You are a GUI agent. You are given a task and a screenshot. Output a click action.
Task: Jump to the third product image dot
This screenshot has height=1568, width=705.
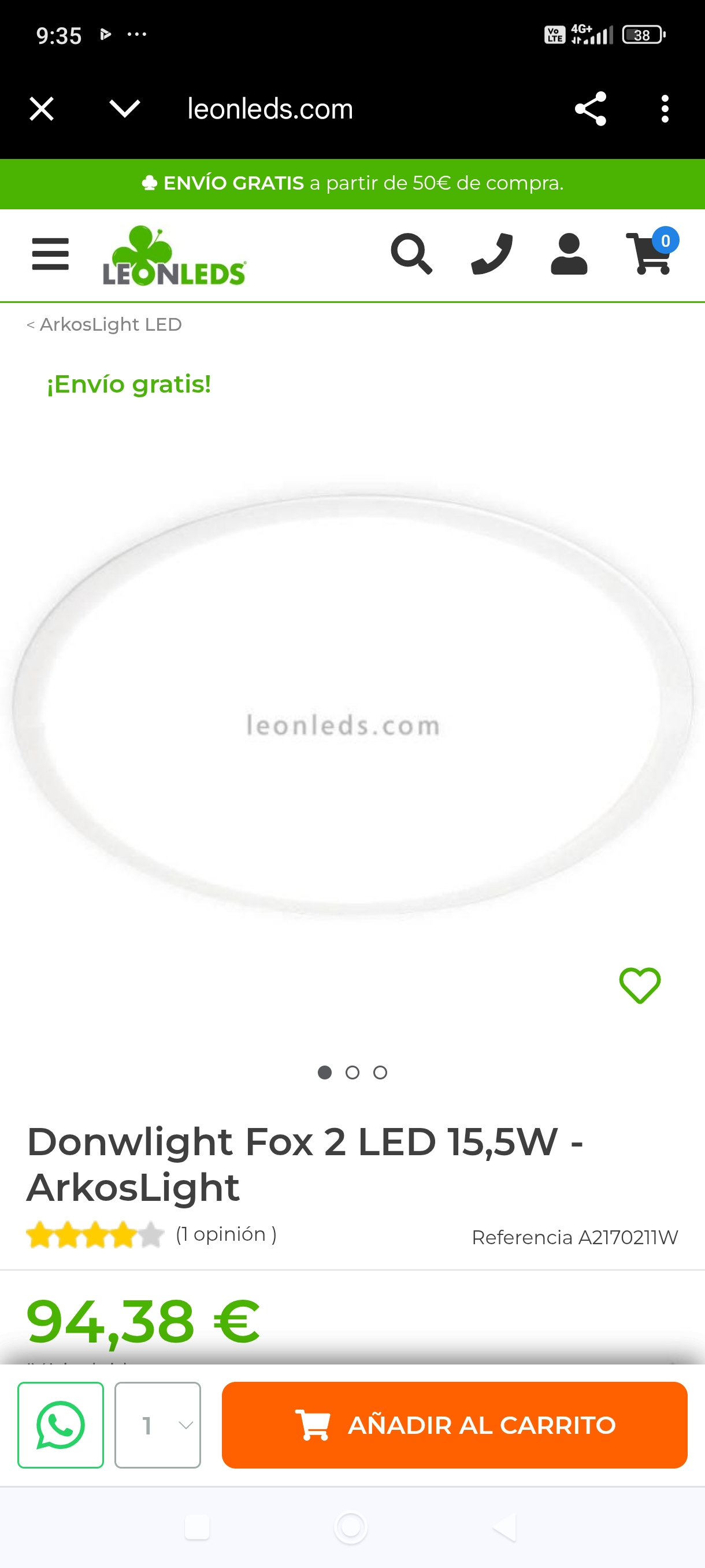(380, 1073)
